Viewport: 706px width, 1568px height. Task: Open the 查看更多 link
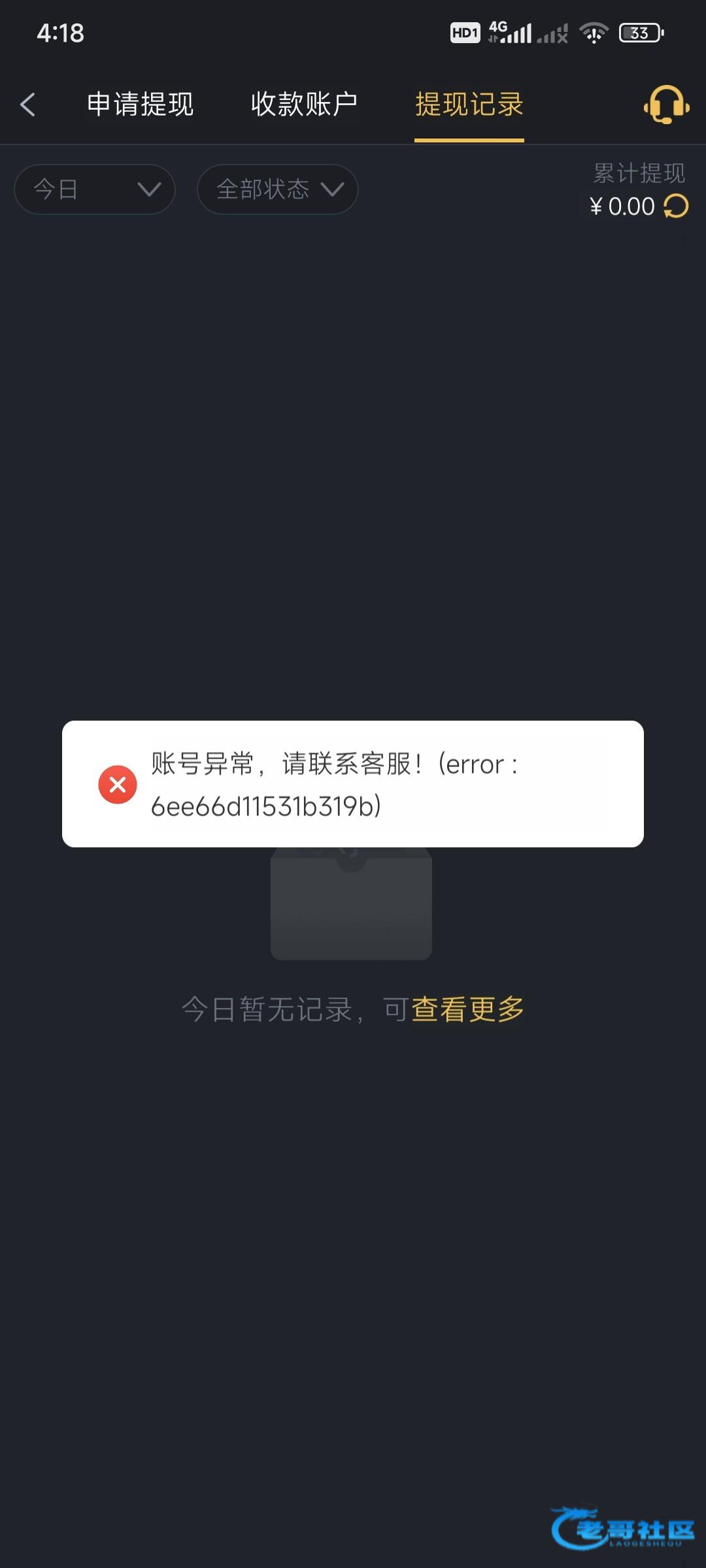(467, 1009)
